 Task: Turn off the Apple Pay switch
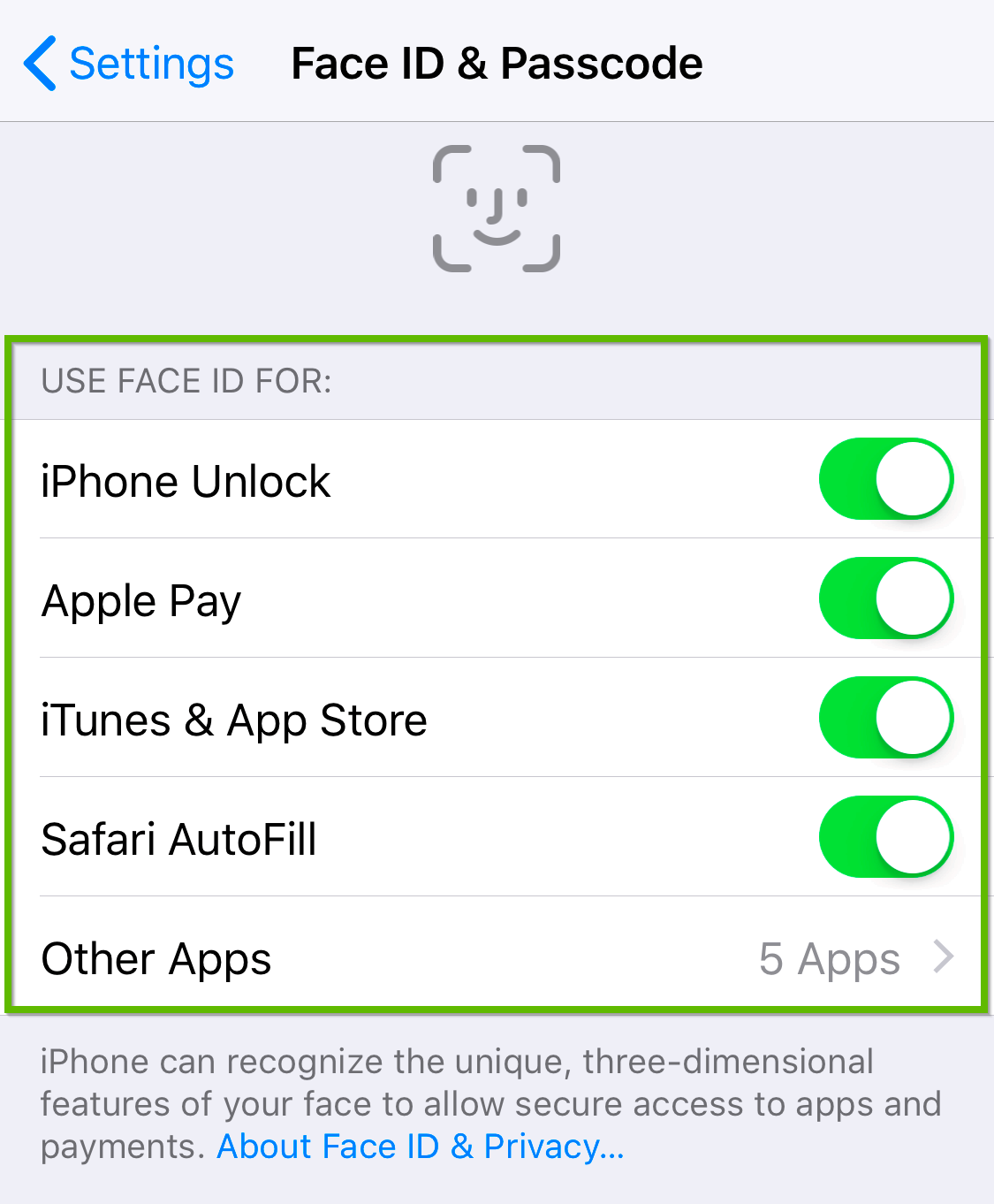pyautogui.click(x=886, y=598)
